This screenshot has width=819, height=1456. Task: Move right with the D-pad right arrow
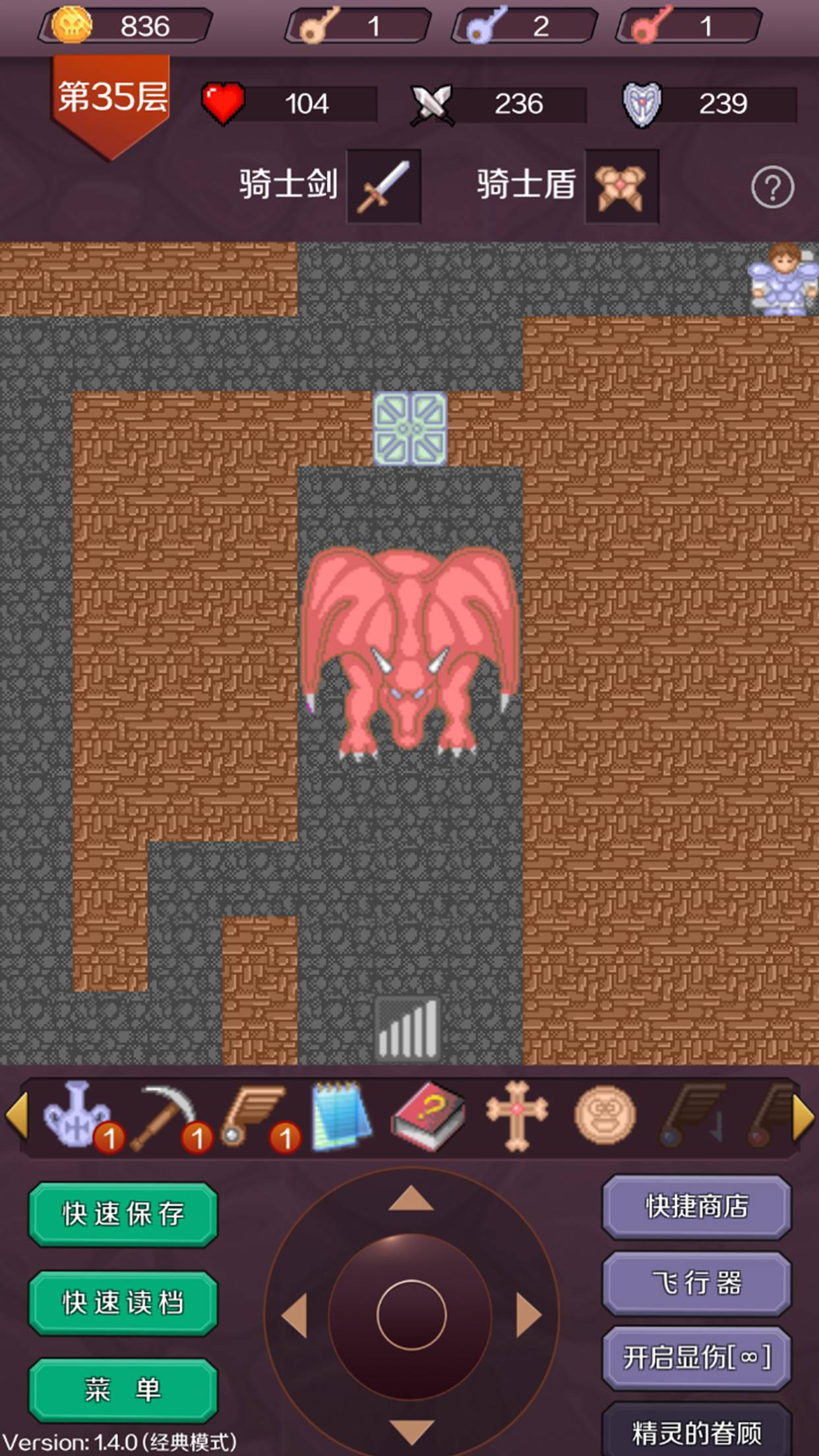[x=528, y=1316]
